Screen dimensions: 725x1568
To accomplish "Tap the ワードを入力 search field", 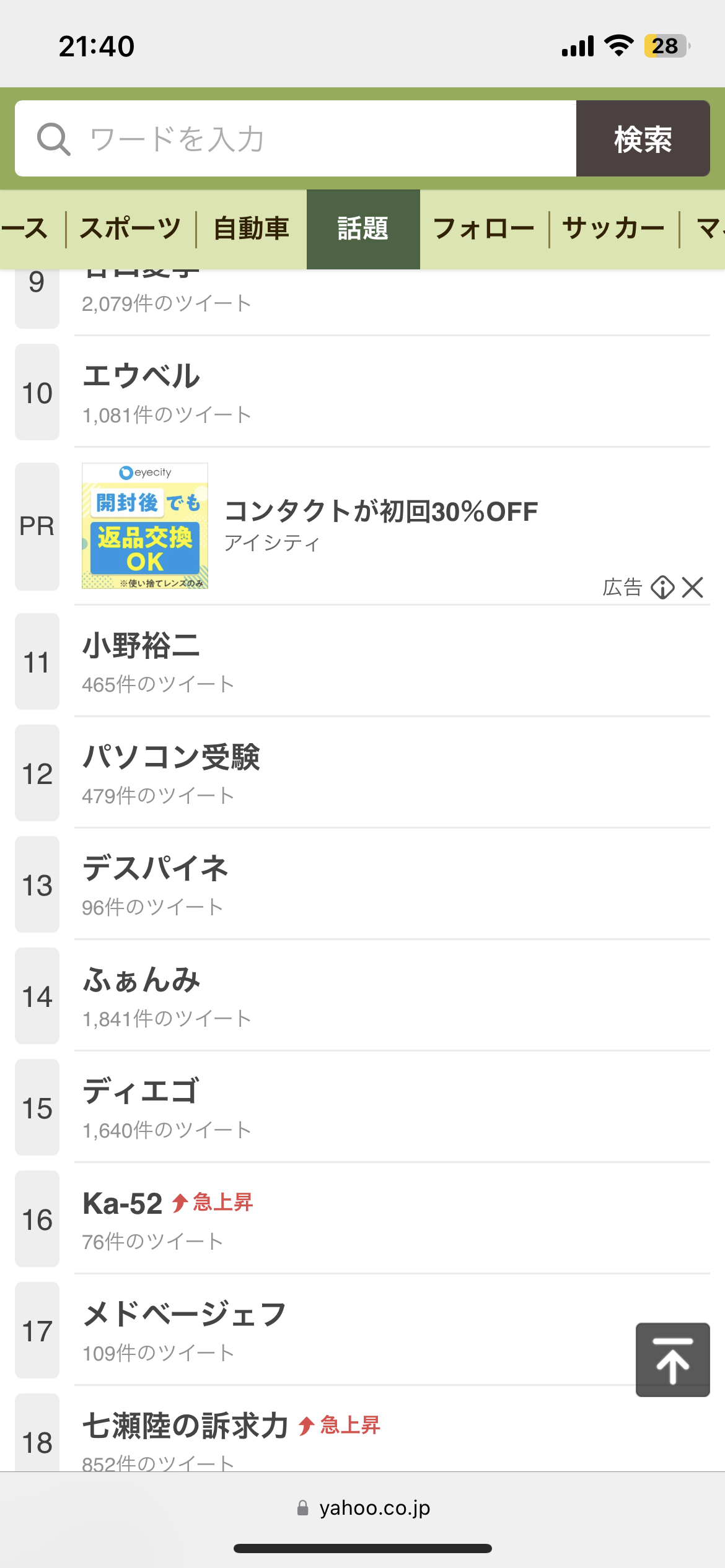I will point(296,139).
